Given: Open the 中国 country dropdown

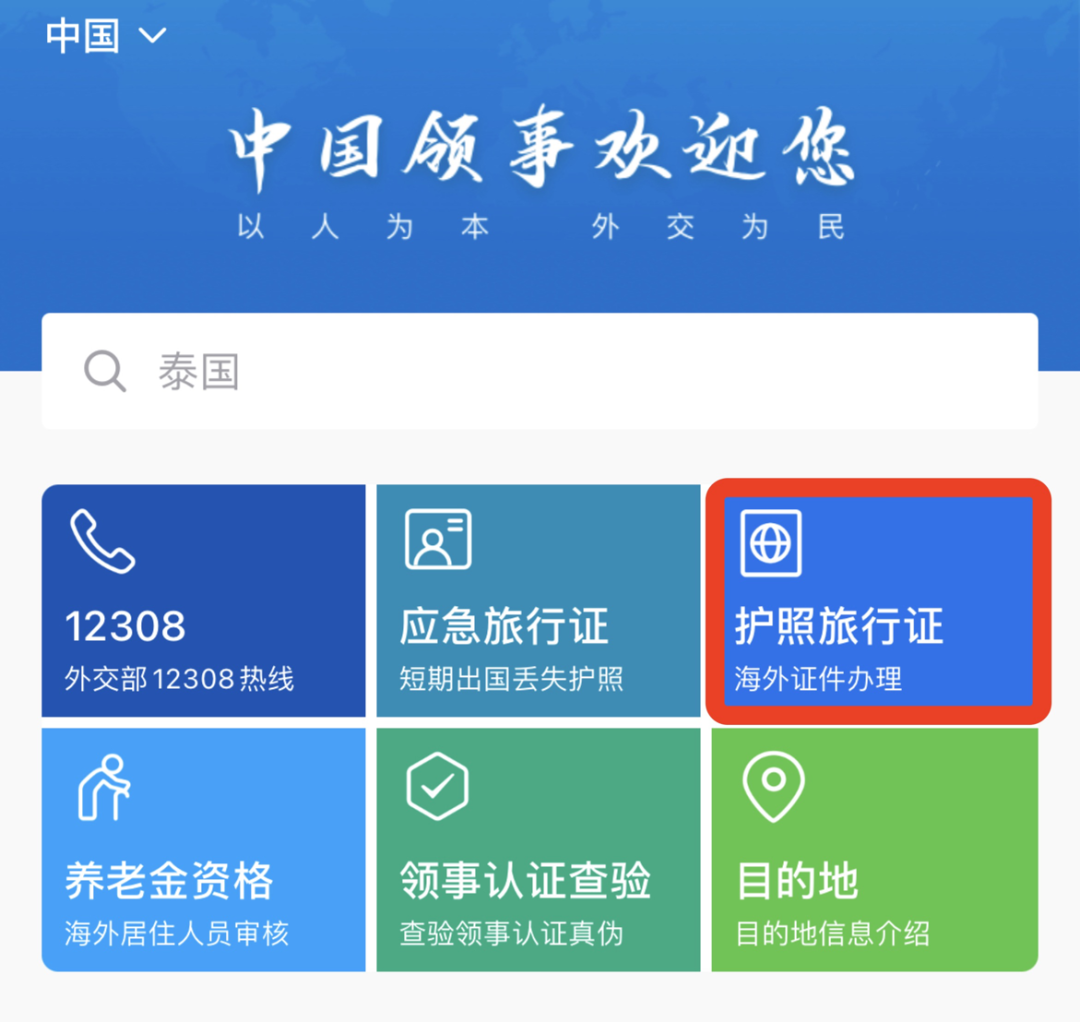Looking at the screenshot, I should (106, 36).
